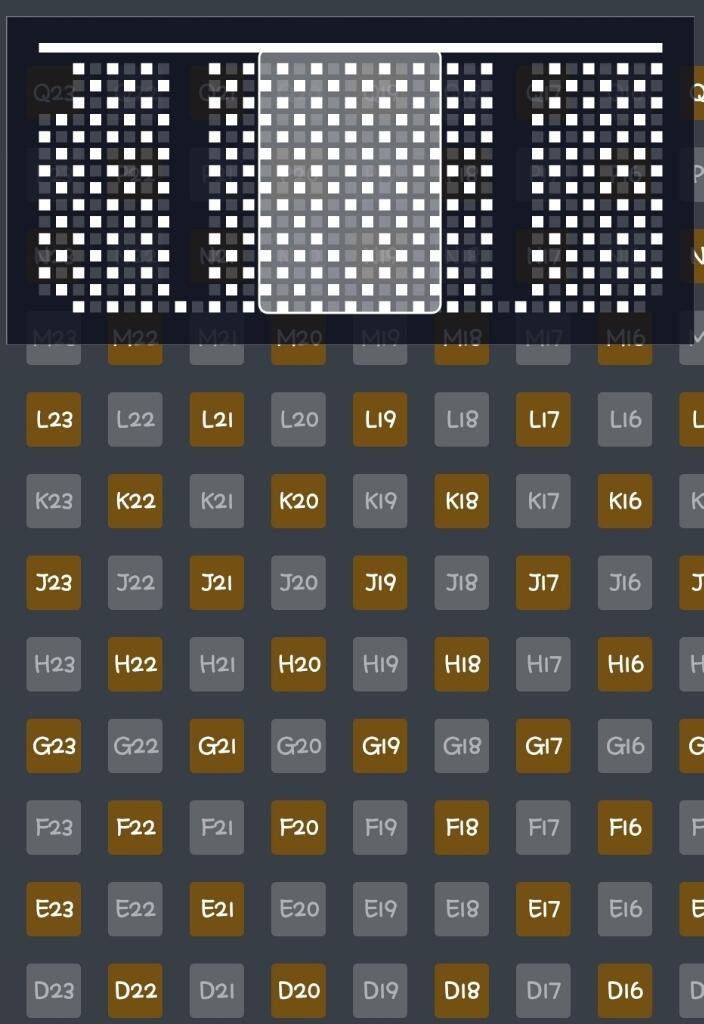The image size is (704, 1024).
Task: Select seat J19
Action: click(380, 582)
